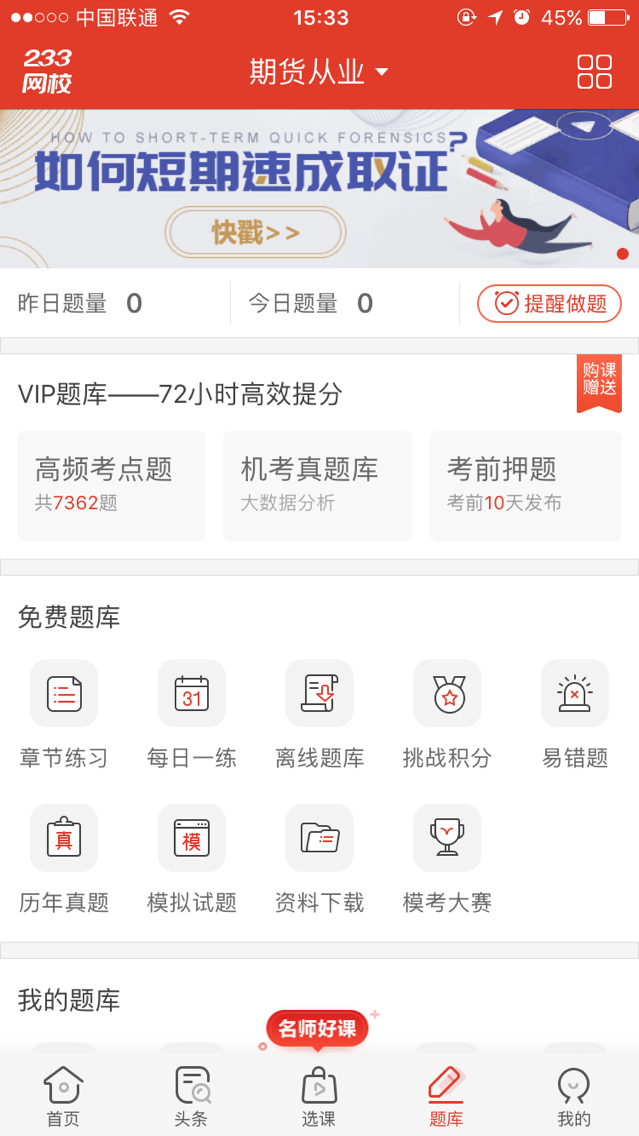Open 历年真题 past exam papers

64,858
